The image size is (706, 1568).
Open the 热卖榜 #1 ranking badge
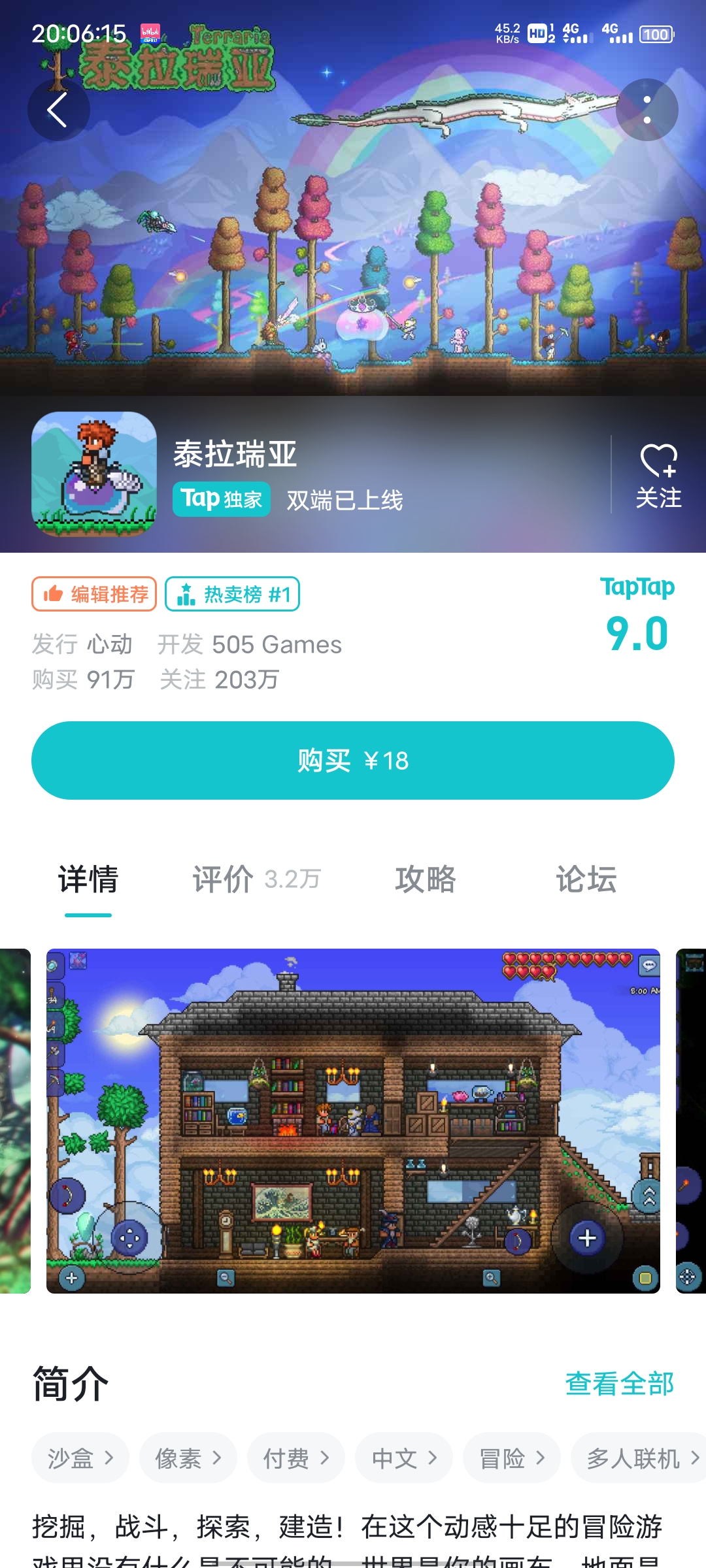[233, 594]
